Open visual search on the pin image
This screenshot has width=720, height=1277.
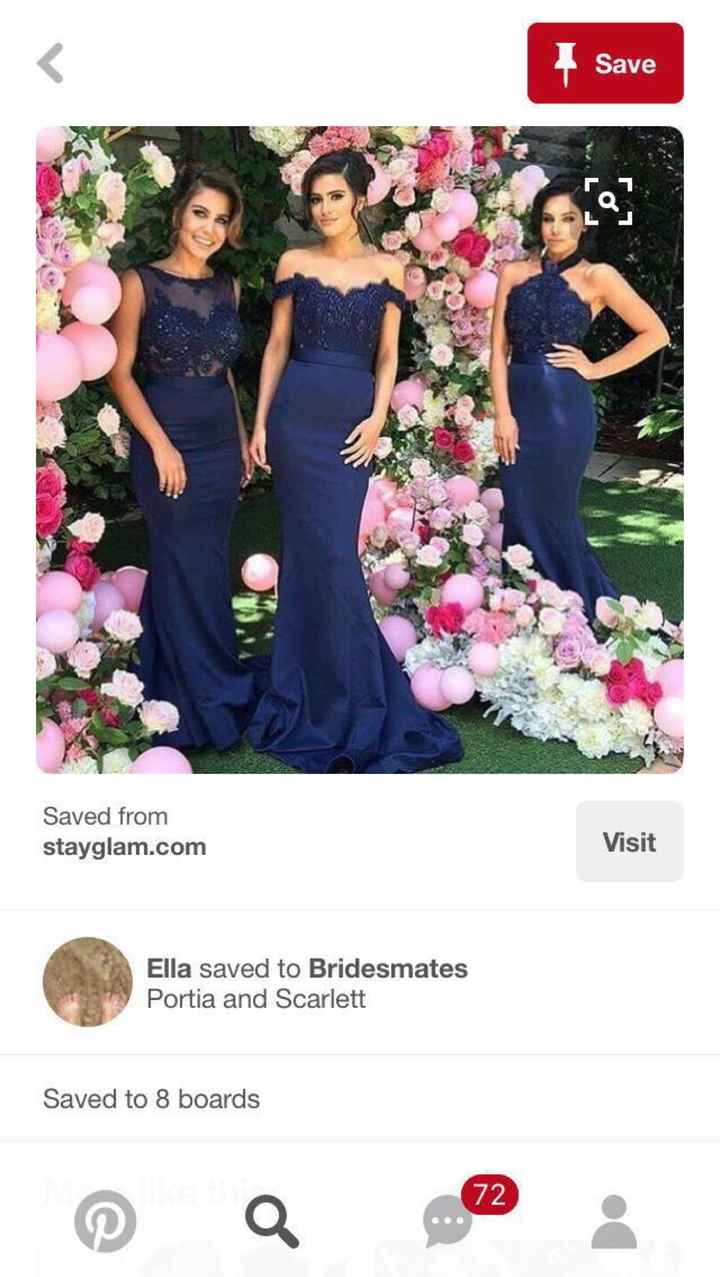[609, 200]
